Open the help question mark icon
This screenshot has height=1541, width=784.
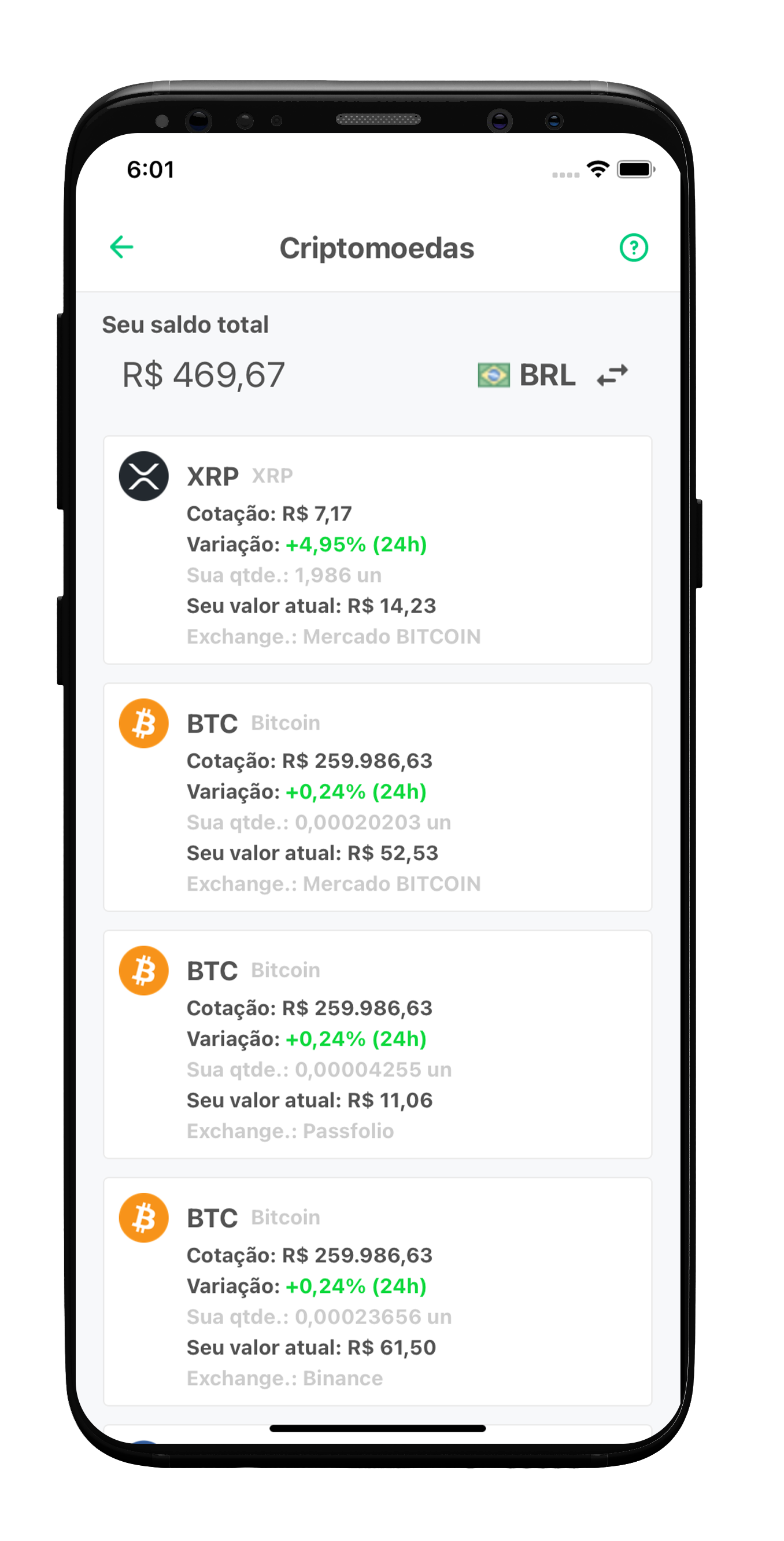633,248
